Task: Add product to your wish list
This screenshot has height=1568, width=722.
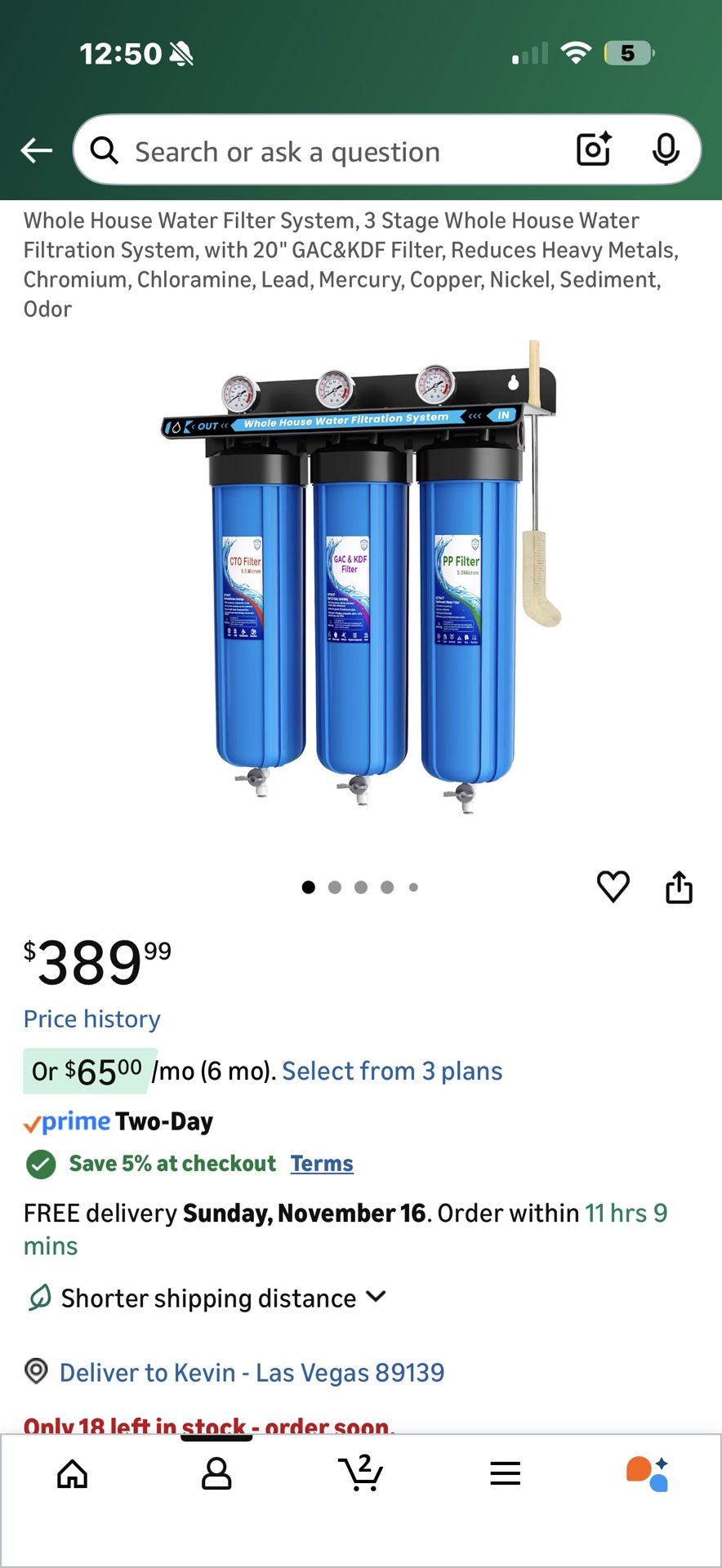Action: pos(614,887)
